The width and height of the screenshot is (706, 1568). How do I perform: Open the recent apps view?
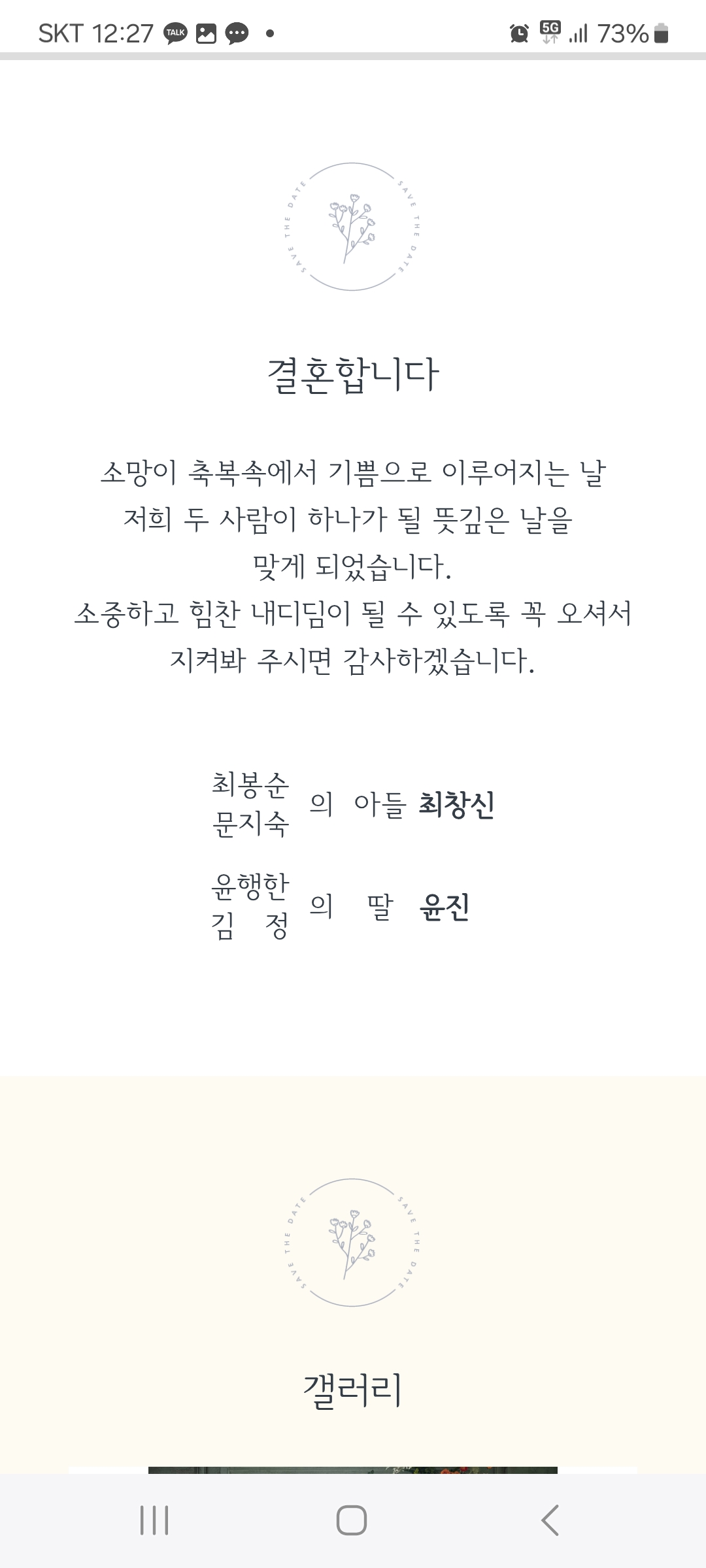[x=154, y=1520]
